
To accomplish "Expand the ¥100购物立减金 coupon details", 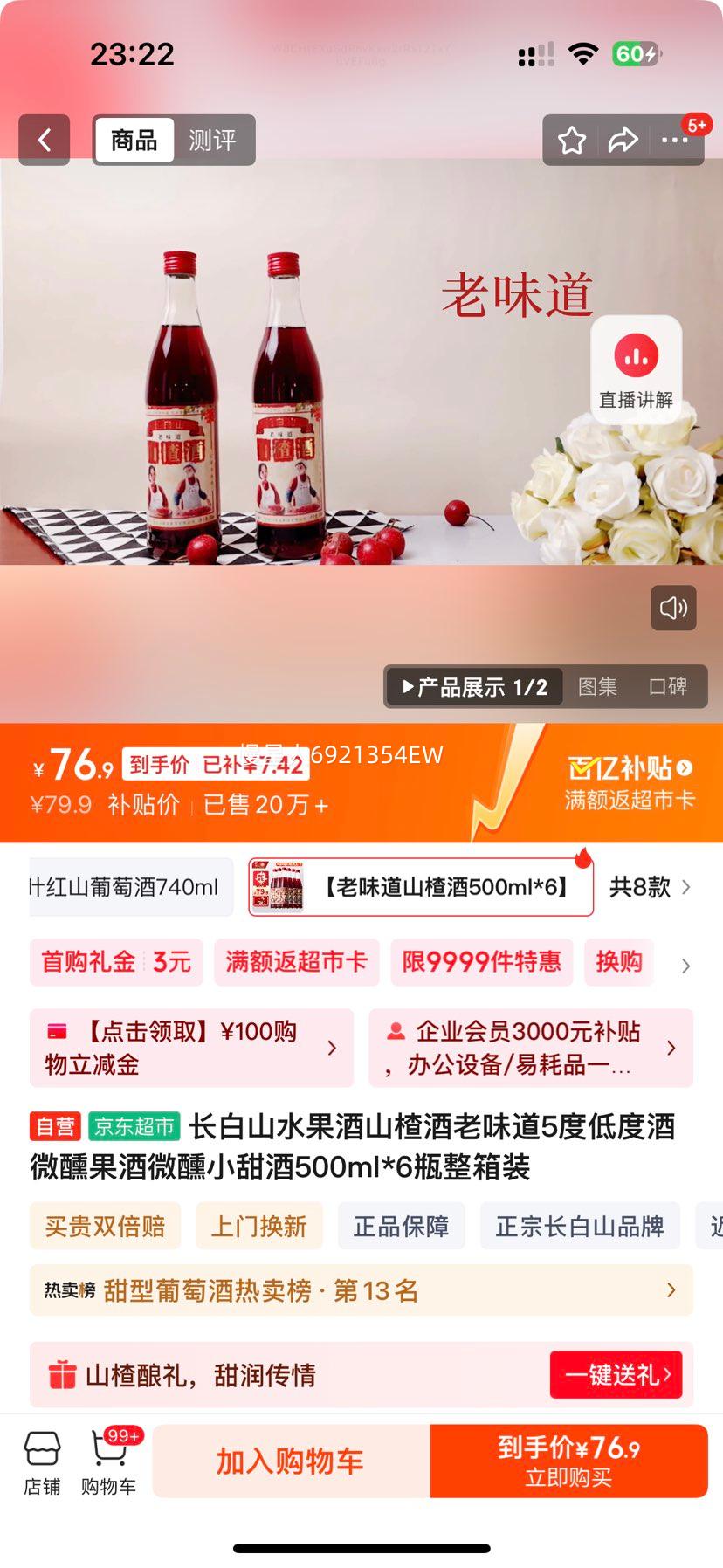I will point(191,1048).
